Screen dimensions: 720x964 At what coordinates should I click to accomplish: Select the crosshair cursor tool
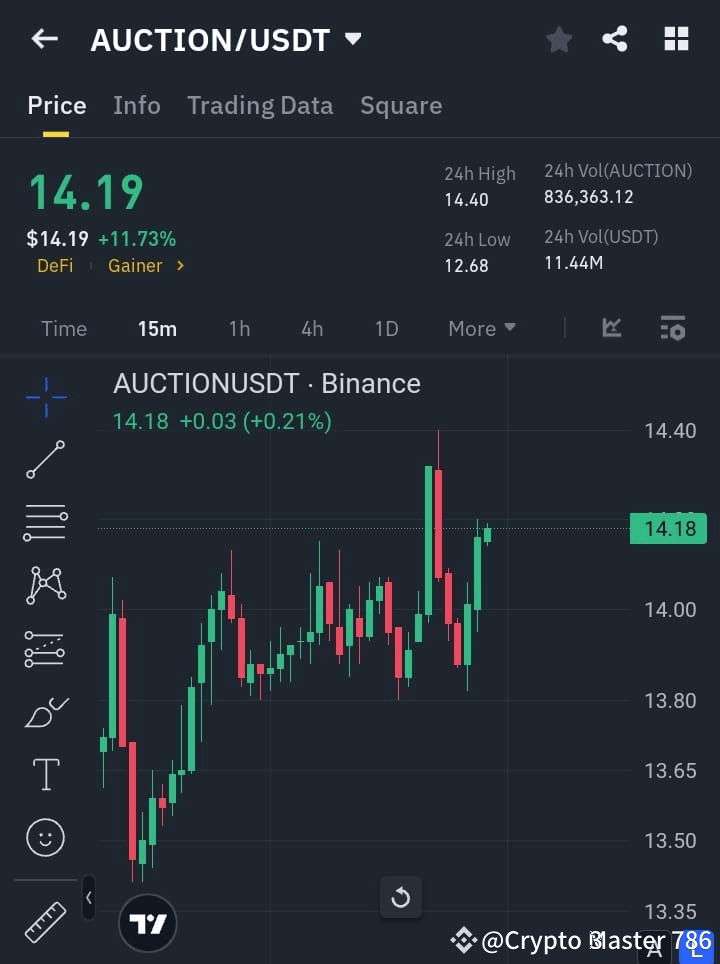pos(45,397)
